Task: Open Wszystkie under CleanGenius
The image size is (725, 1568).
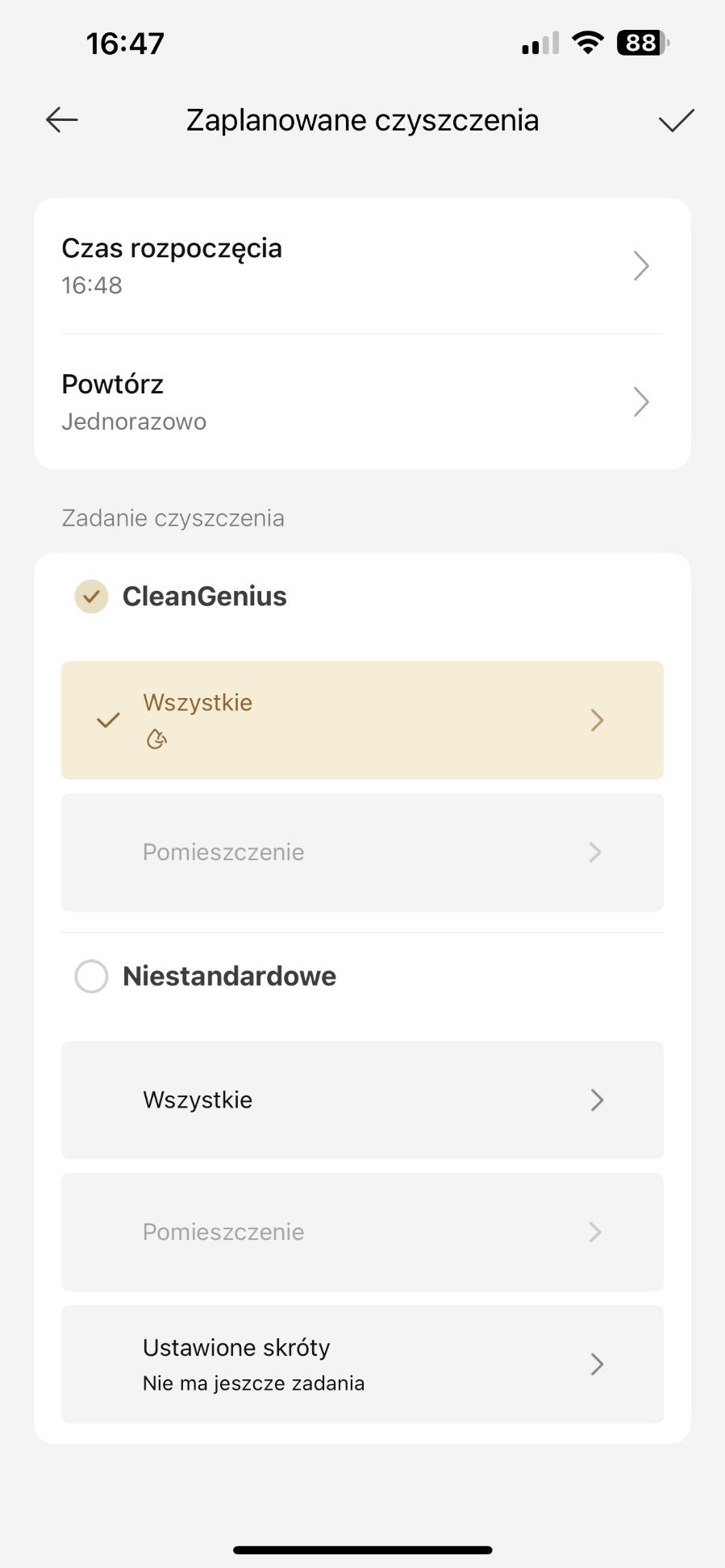Action: [x=362, y=720]
